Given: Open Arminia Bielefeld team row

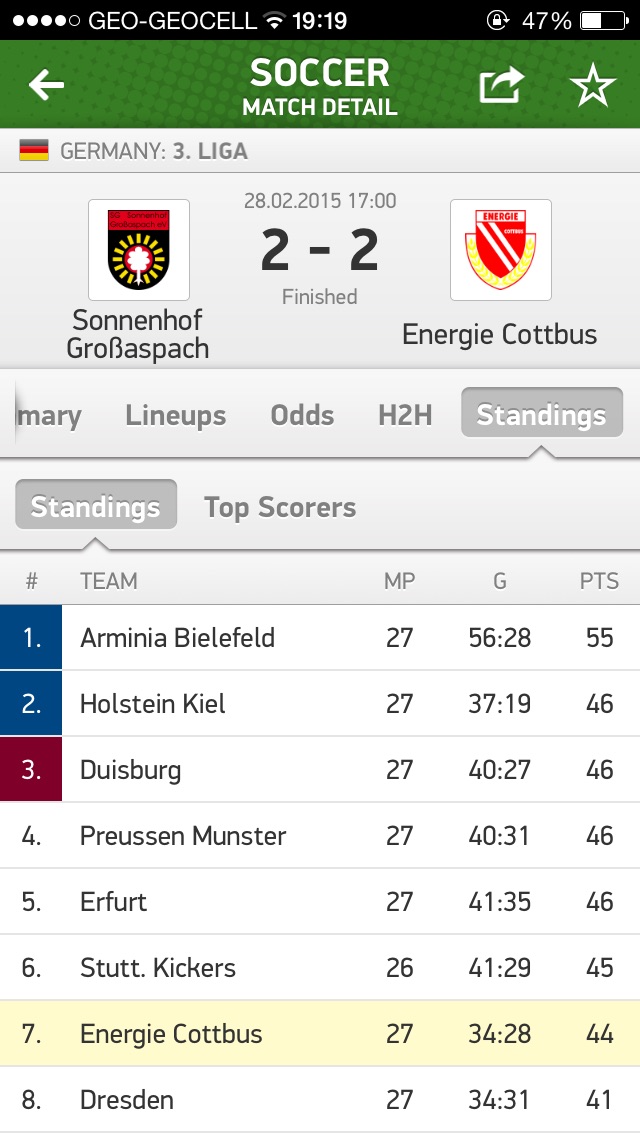Looking at the screenshot, I should (320, 638).
